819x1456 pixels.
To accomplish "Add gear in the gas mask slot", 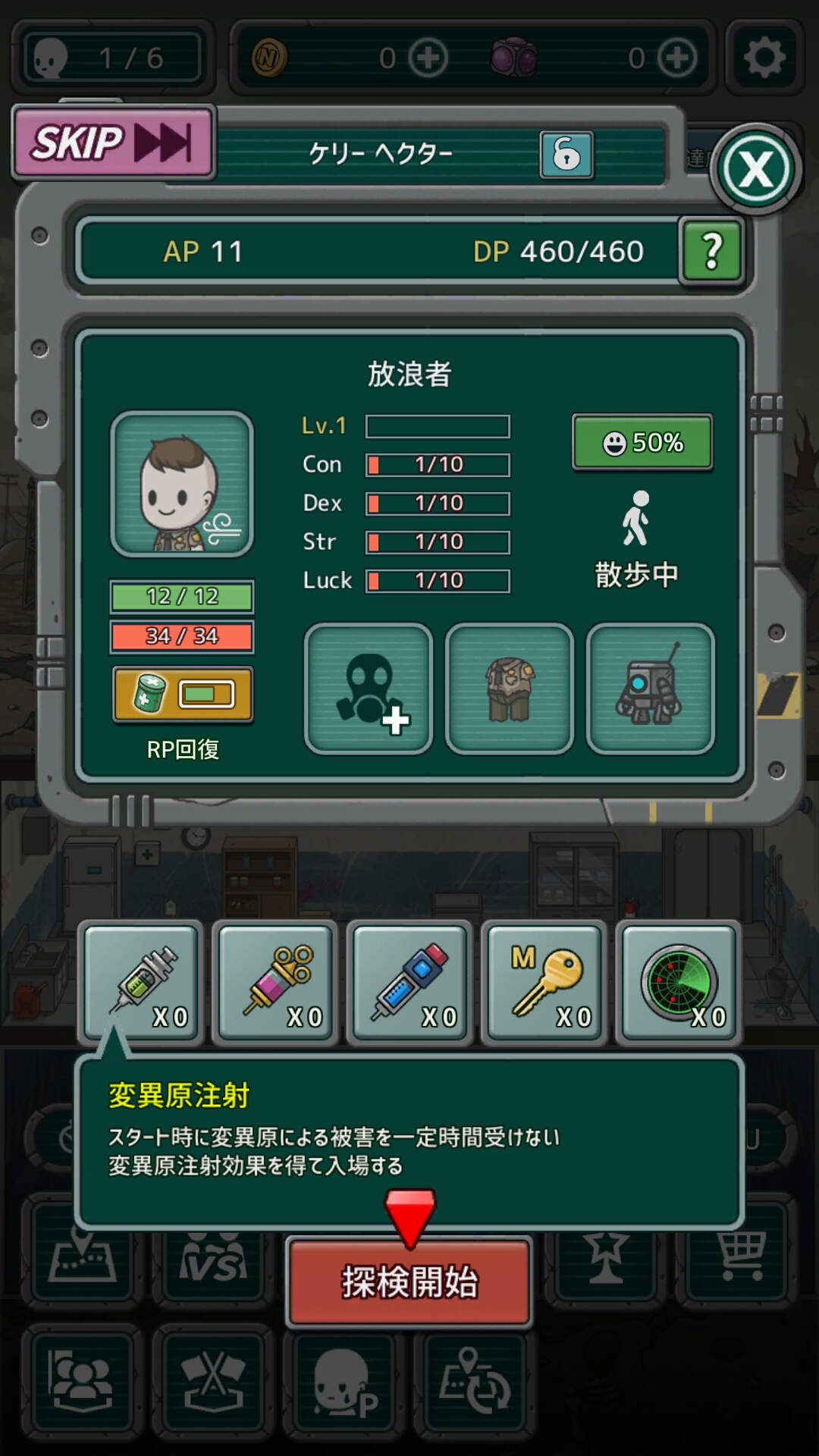I will pyautogui.click(x=369, y=689).
